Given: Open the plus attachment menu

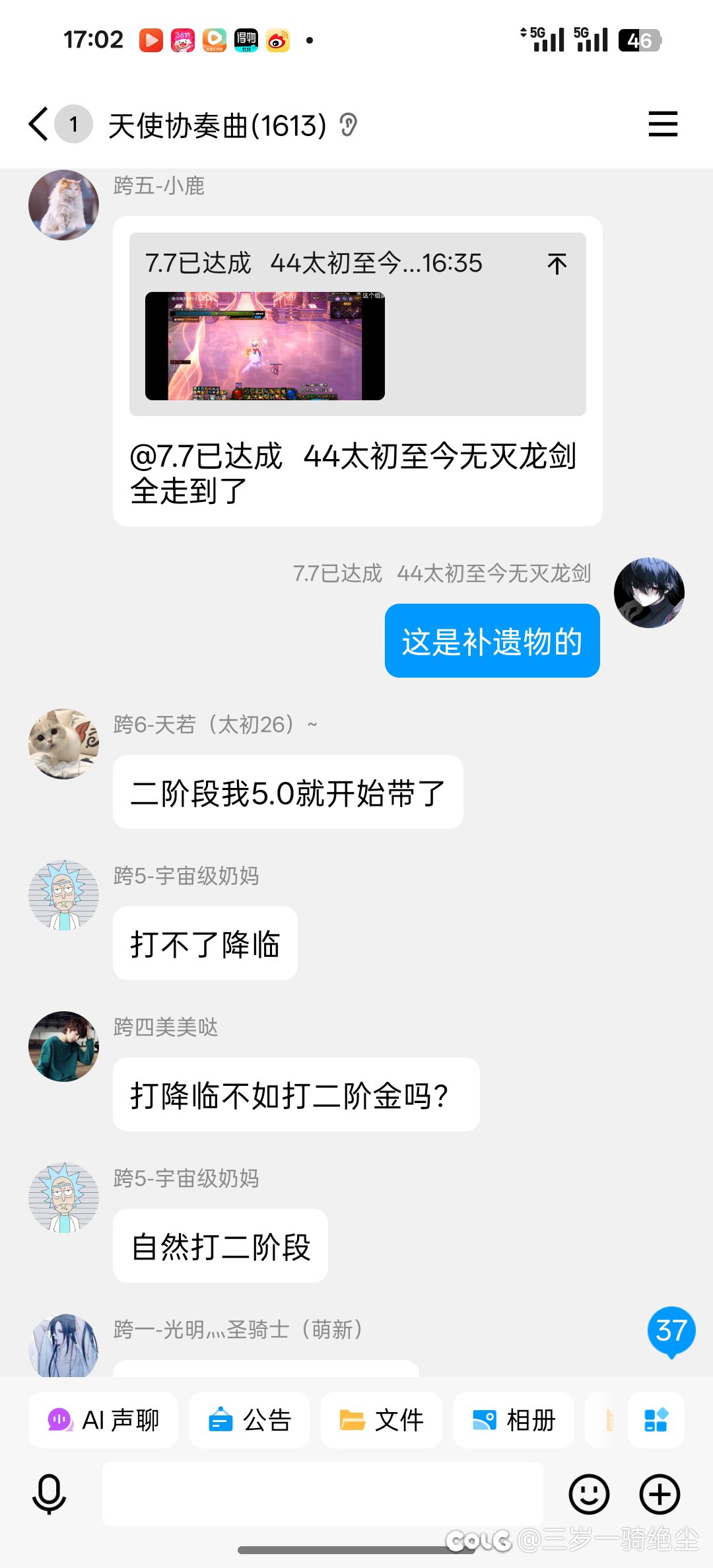Looking at the screenshot, I should pyautogui.click(x=660, y=1494).
